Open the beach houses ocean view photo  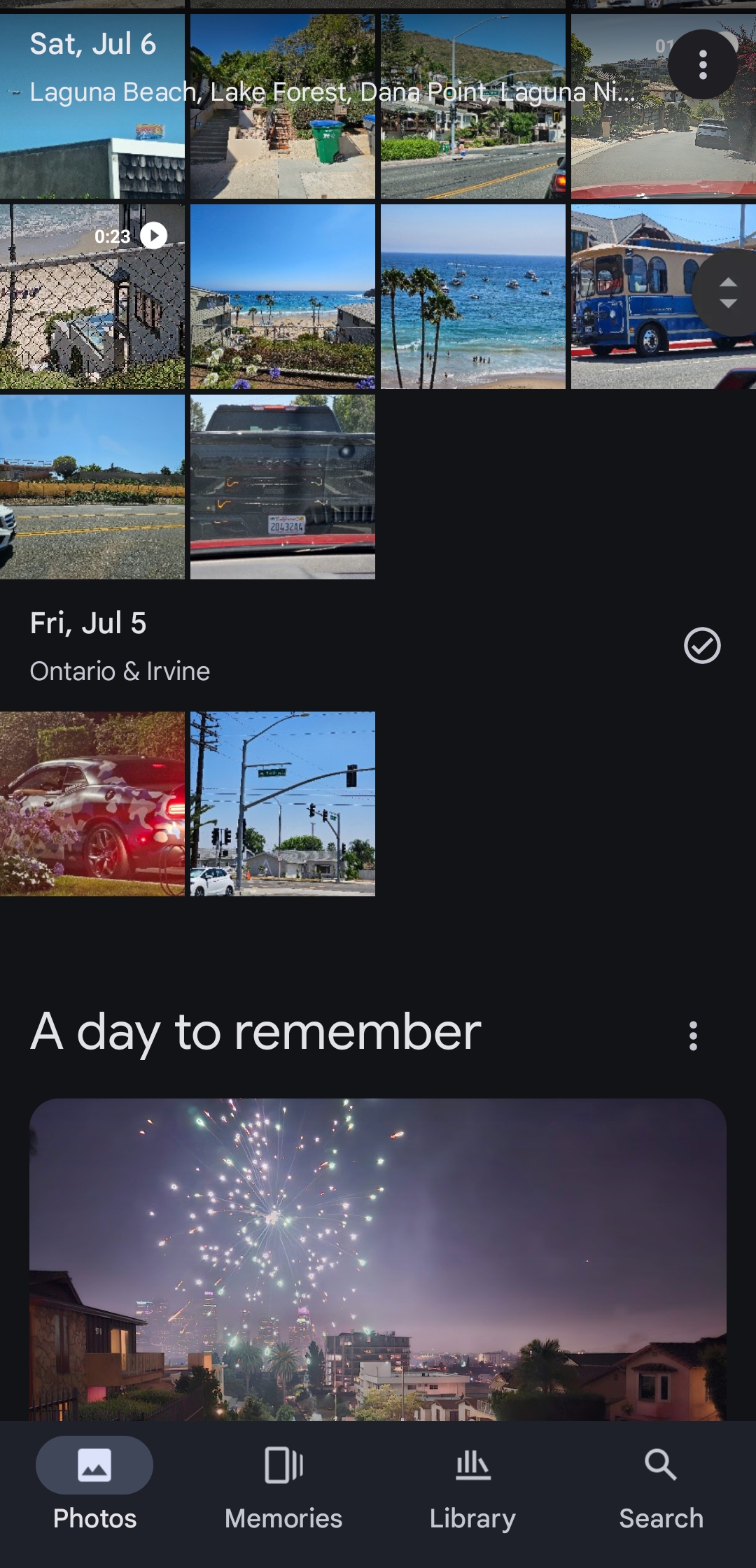pyautogui.click(x=283, y=297)
